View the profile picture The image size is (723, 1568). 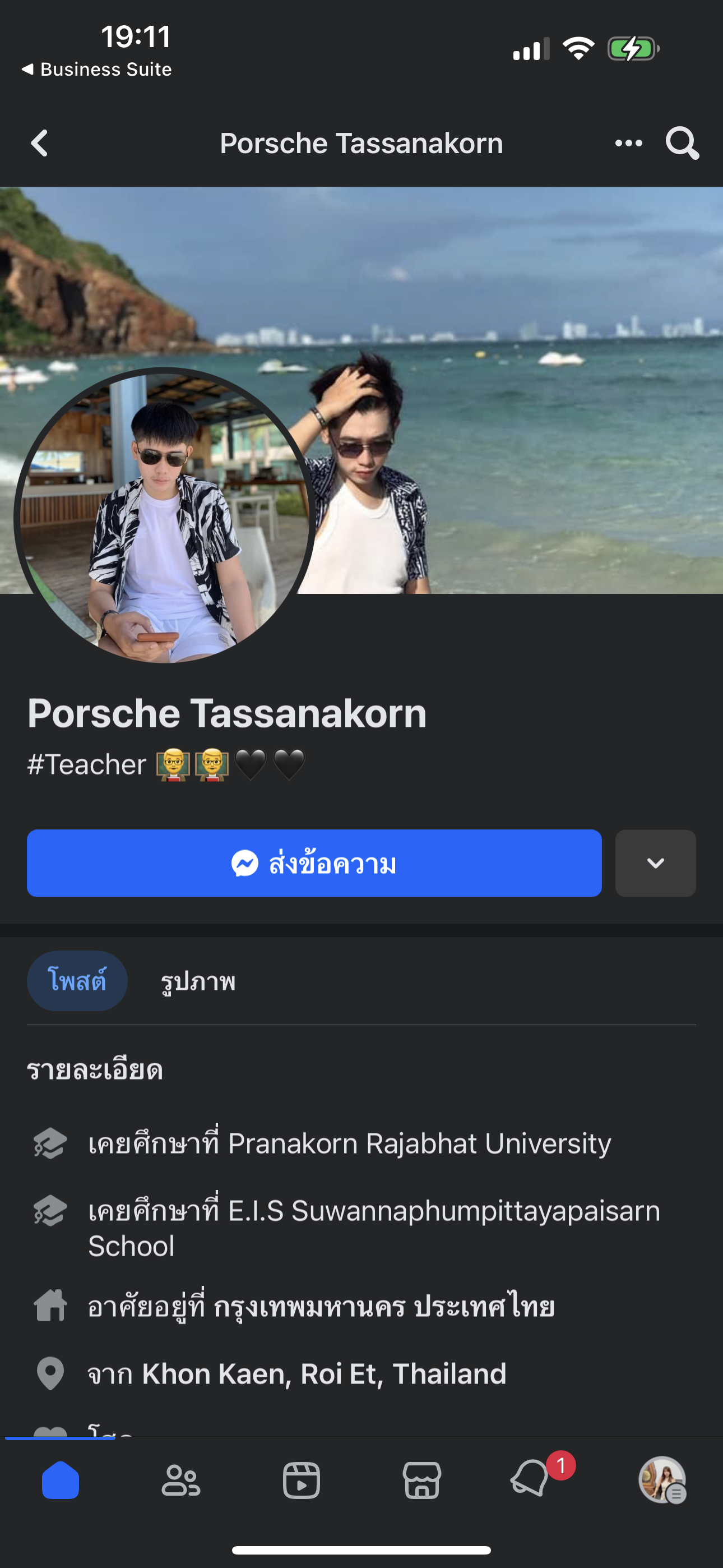(163, 518)
